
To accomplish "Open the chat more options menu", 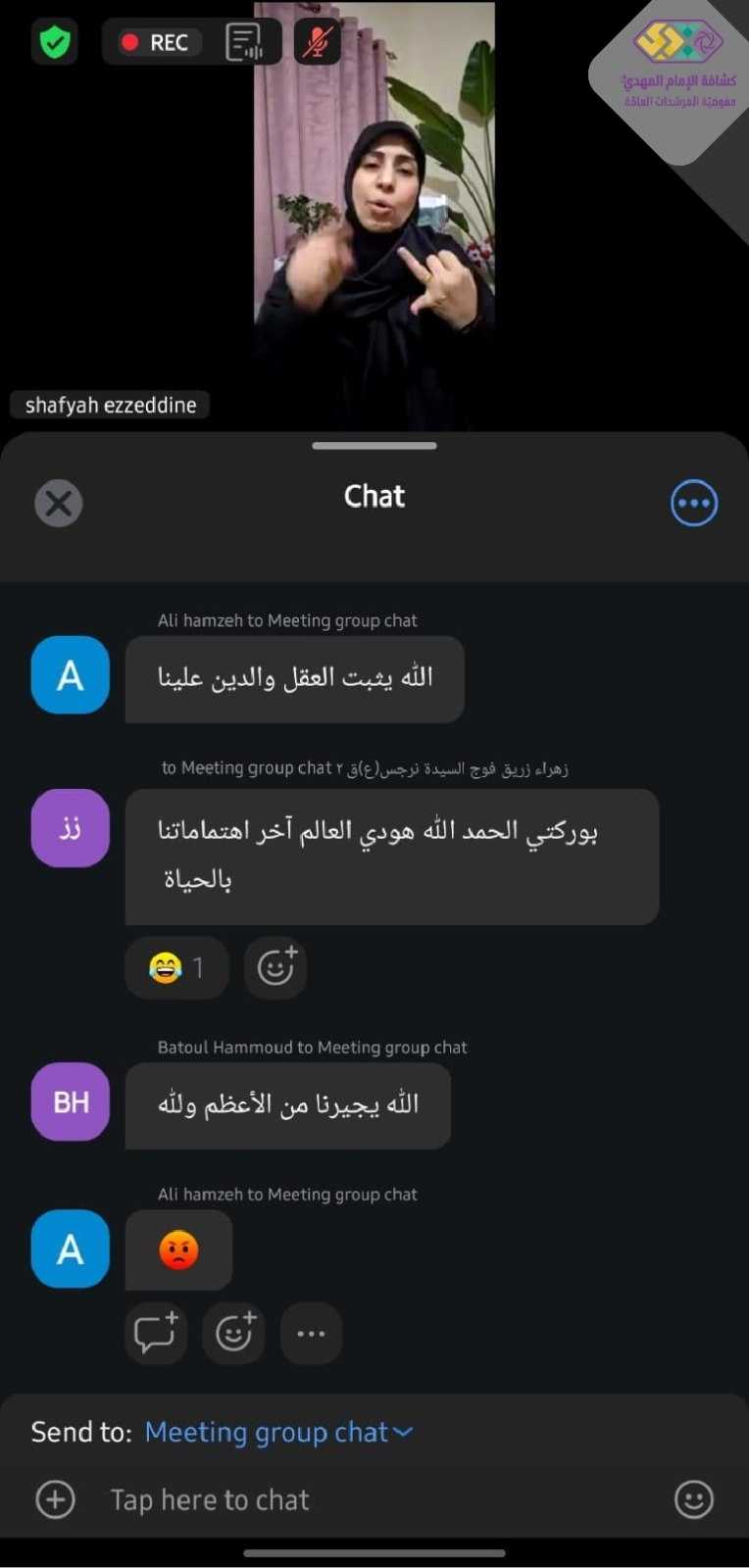I will click(694, 504).
